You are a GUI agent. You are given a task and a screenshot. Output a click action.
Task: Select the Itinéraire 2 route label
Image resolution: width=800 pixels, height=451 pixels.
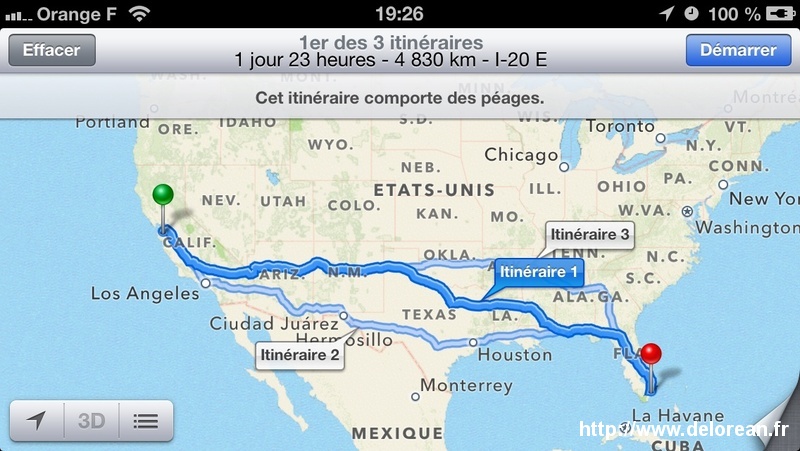pyautogui.click(x=300, y=353)
